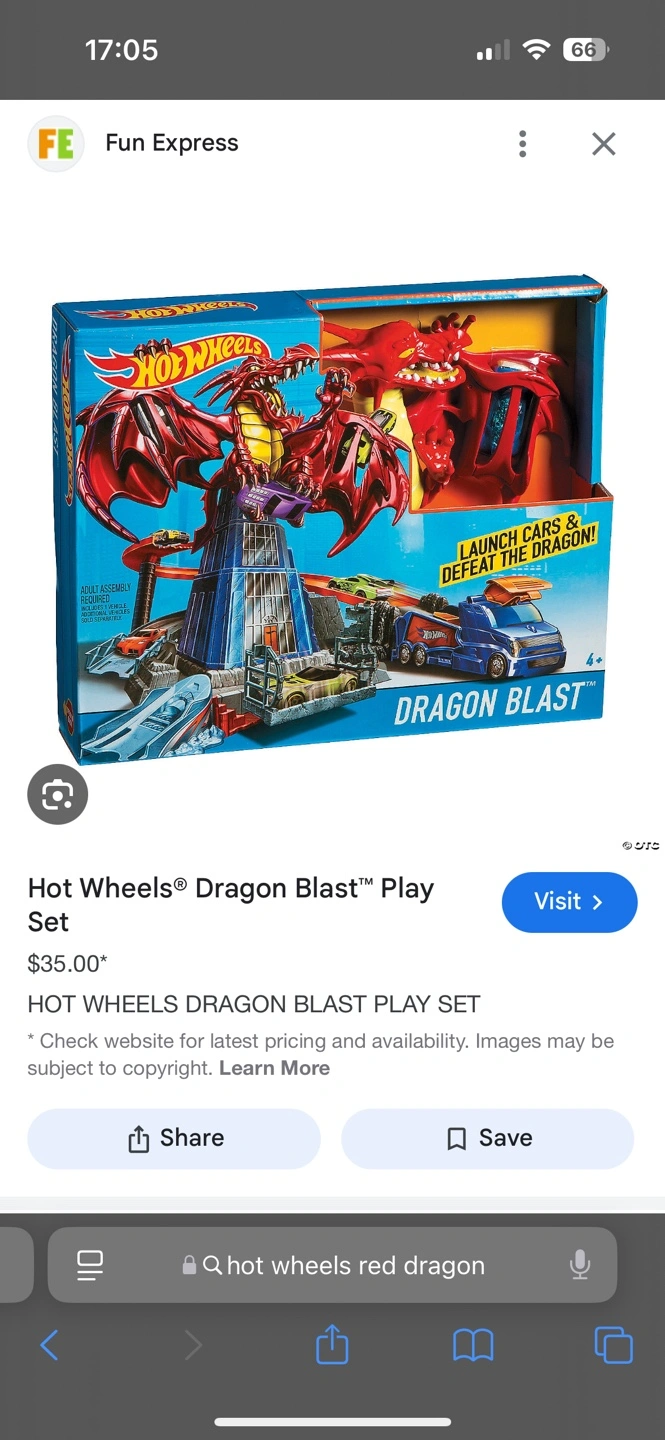
Task: Share this Dragon Blast result
Action: point(174,1138)
